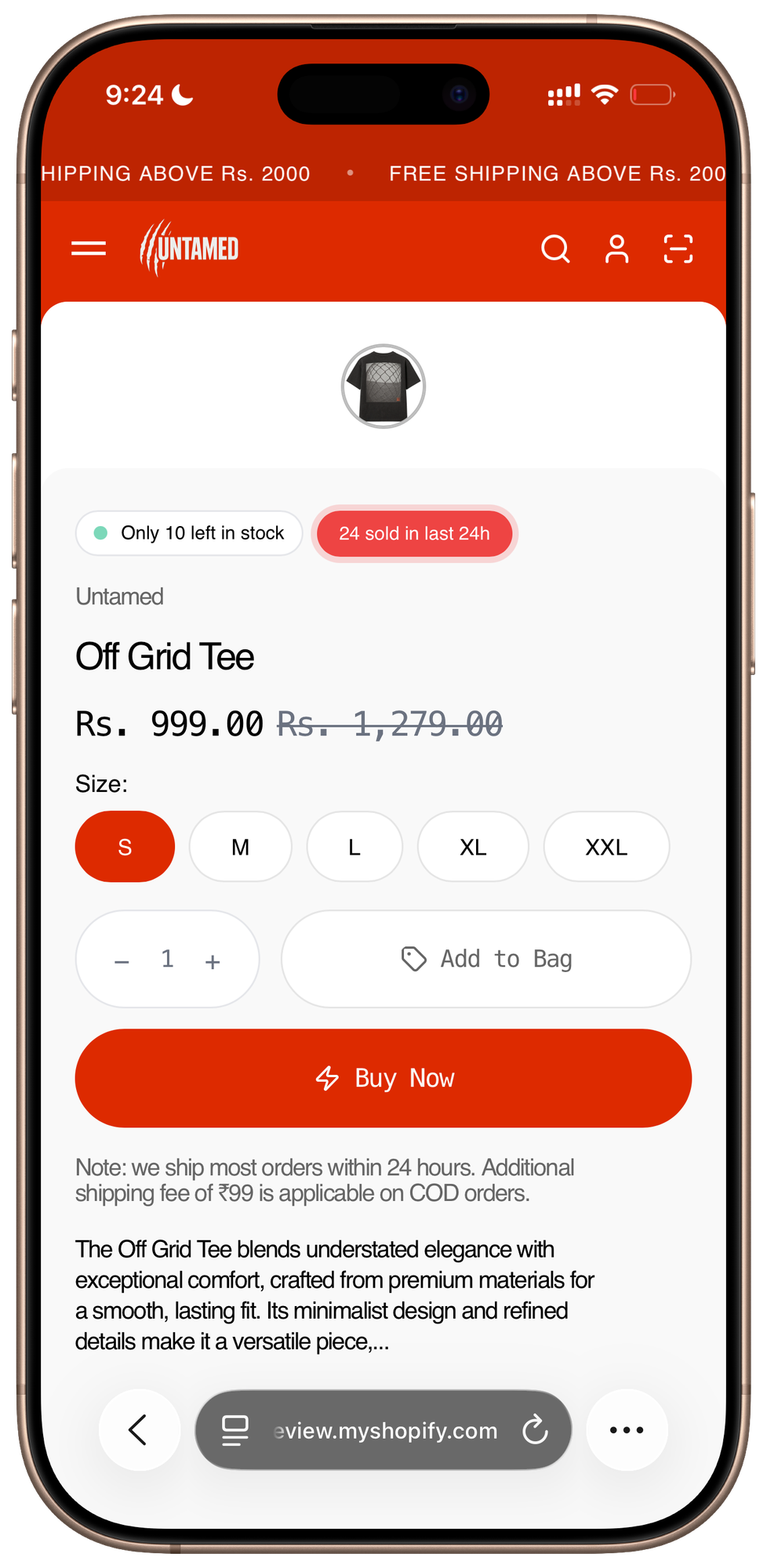Reload the page
767x1568 pixels.
coord(535,1430)
